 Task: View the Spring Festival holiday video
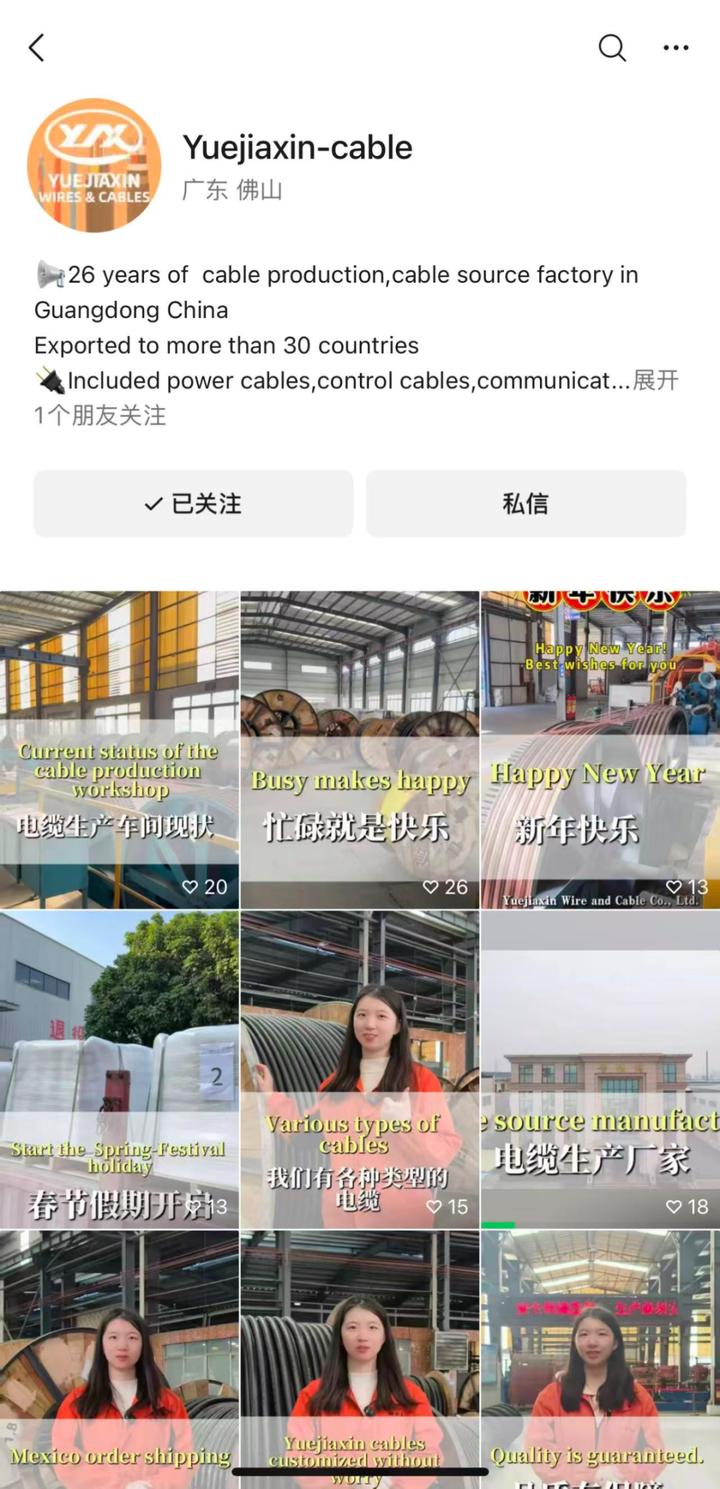(x=119, y=1069)
